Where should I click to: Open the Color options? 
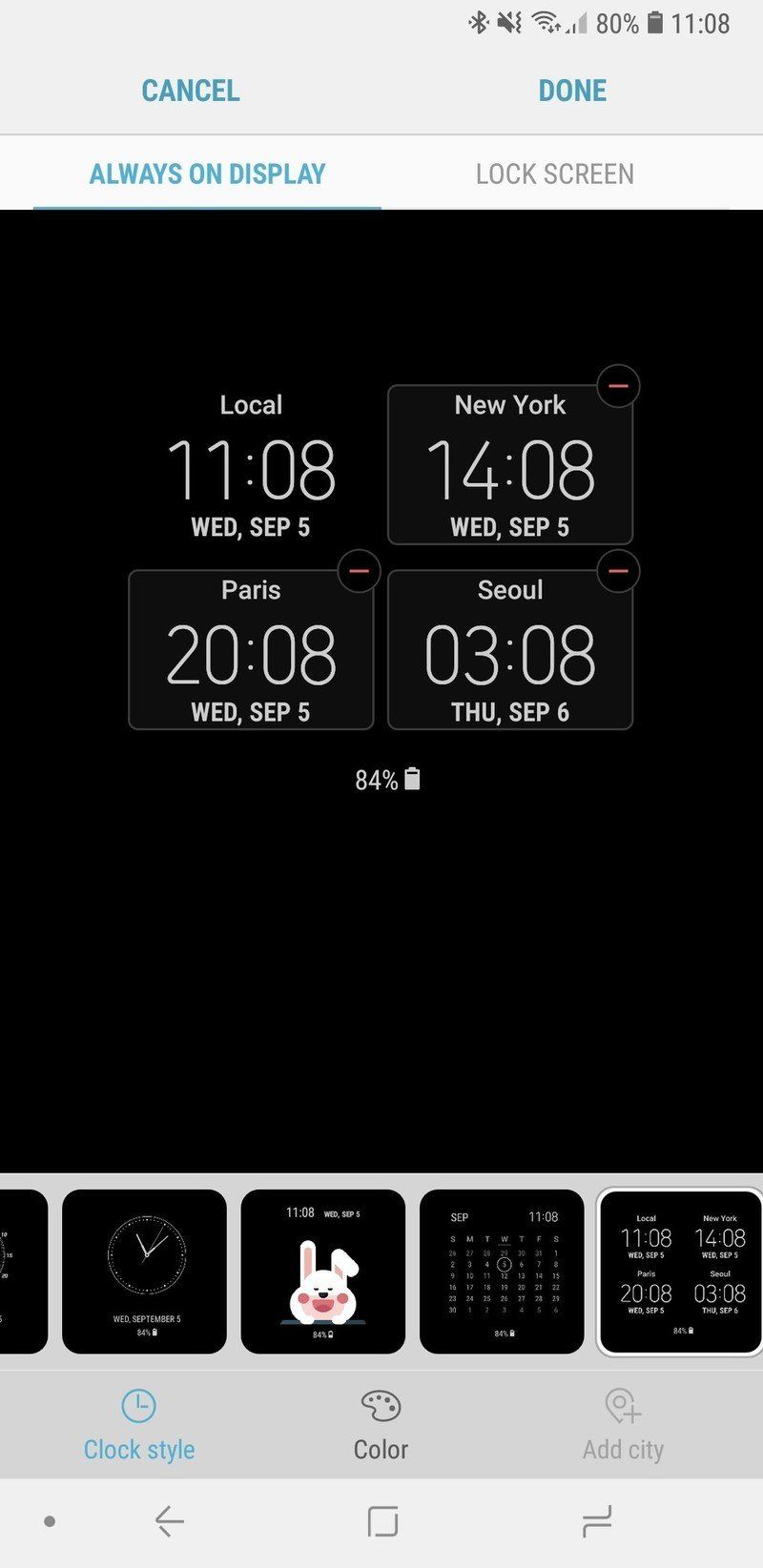tap(381, 1425)
